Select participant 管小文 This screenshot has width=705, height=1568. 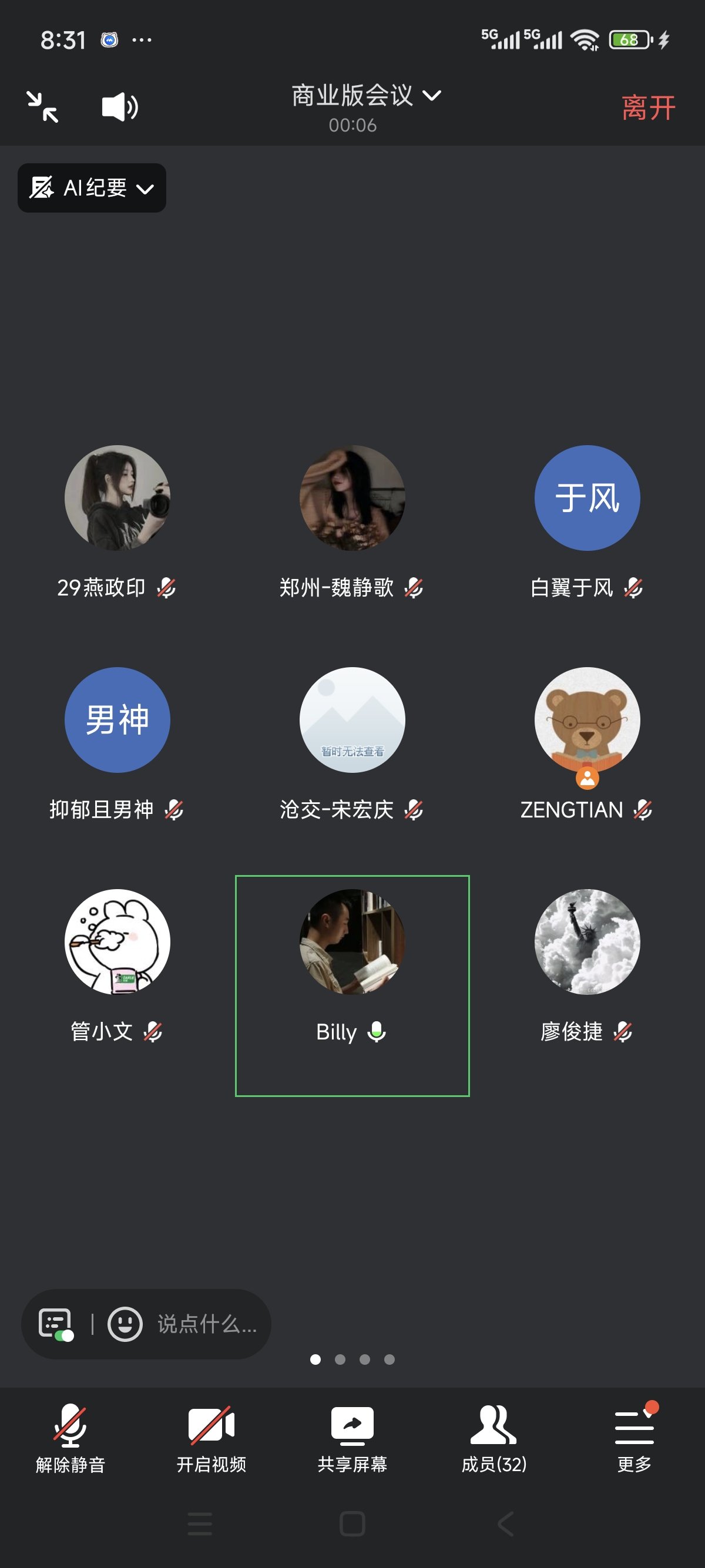pyautogui.click(x=117, y=942)
